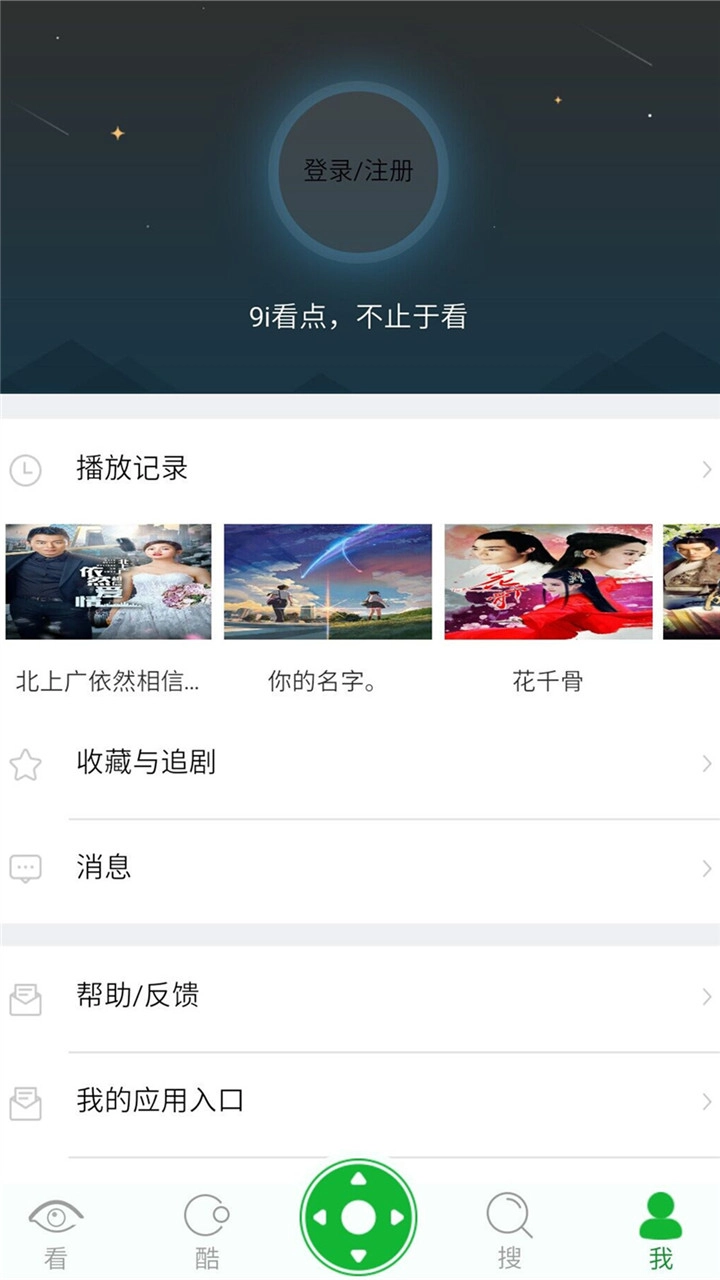Image resolution: width=720 pixels, height=1280 pixels.
Task: Expand the 播放记录 row via its chevron
Action: pyautogui.click(x=706, y=467)
